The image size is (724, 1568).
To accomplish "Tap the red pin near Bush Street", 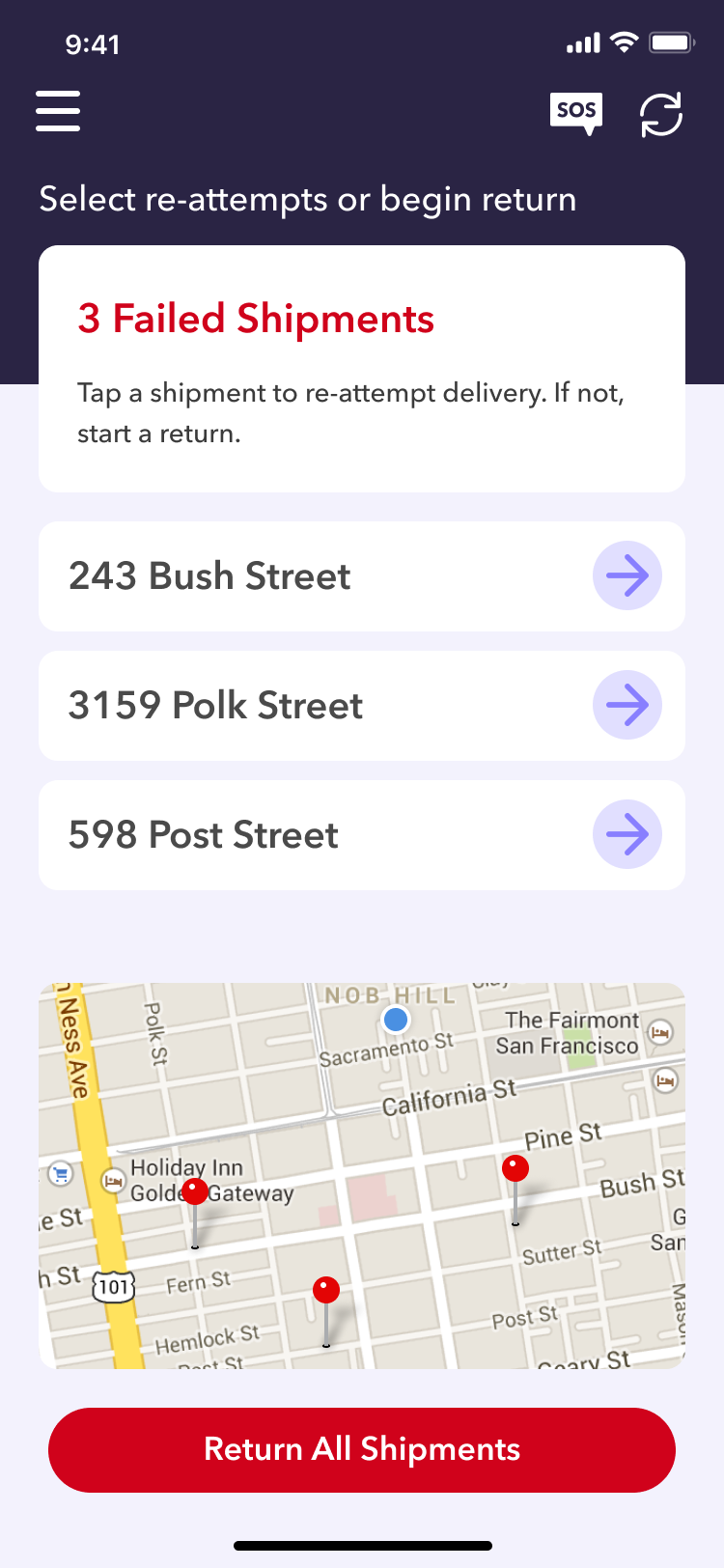I will pyautogui.click(x=515, y=1167).
